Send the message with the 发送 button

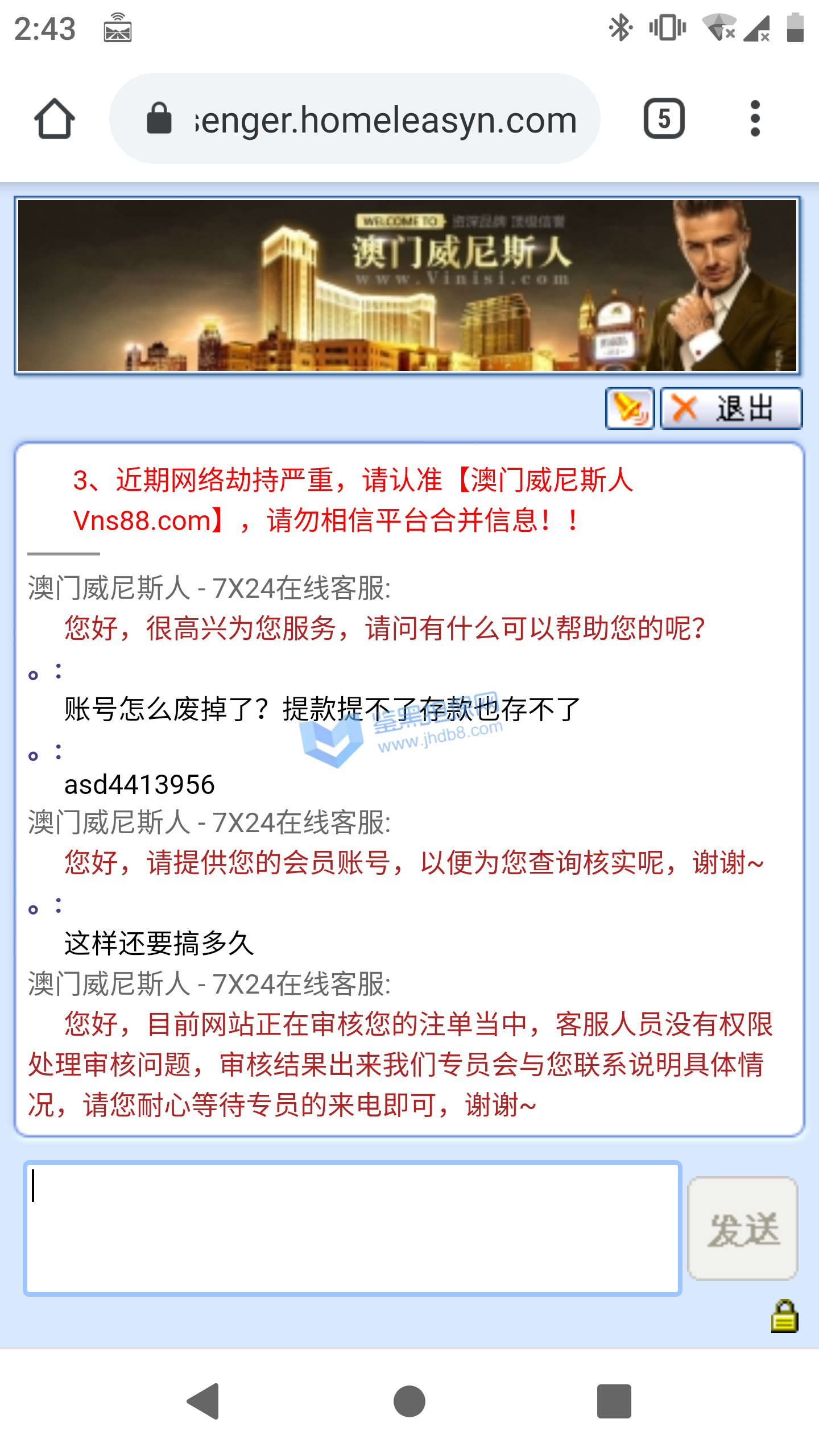(x=742, y=1228)
